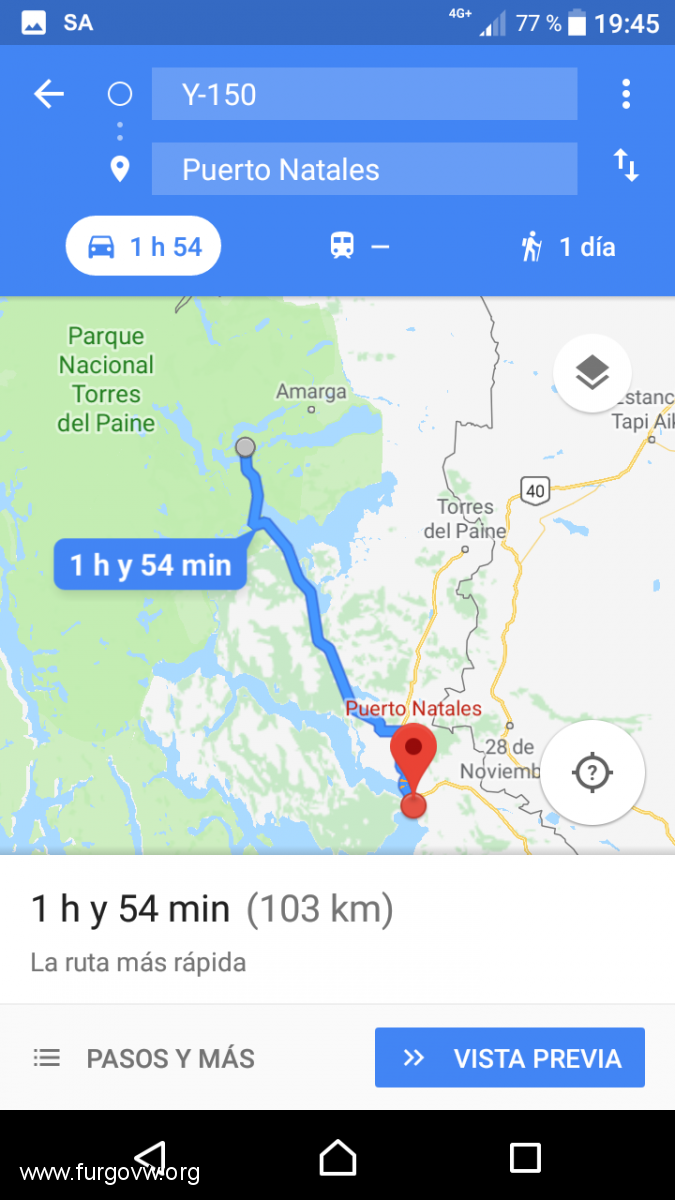675x1200 pixels.
Task: Swap origin and destination
Action: click(x=625, y=165)
